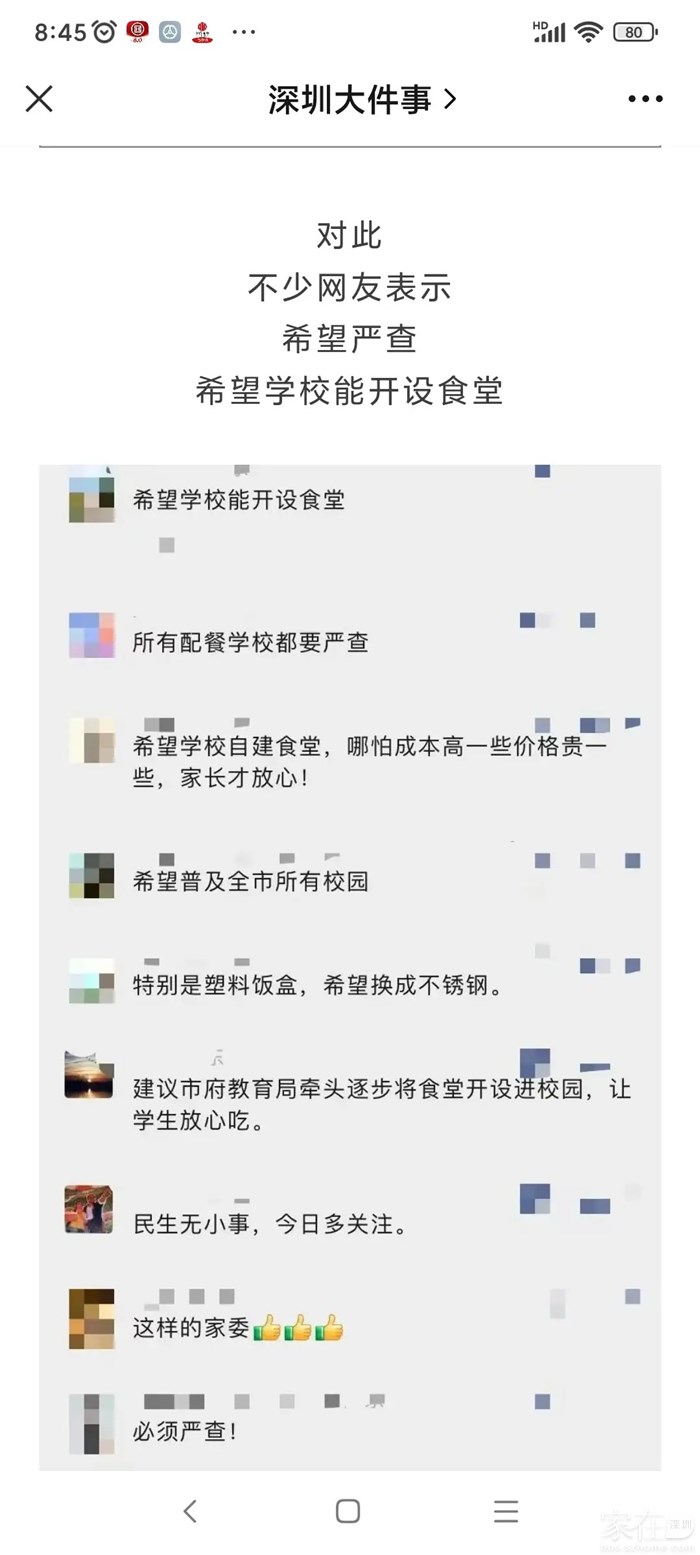This screenshot has width=700, height=1555.
Task: Go back using system navigation
Action: click(x=190, y=1511)
